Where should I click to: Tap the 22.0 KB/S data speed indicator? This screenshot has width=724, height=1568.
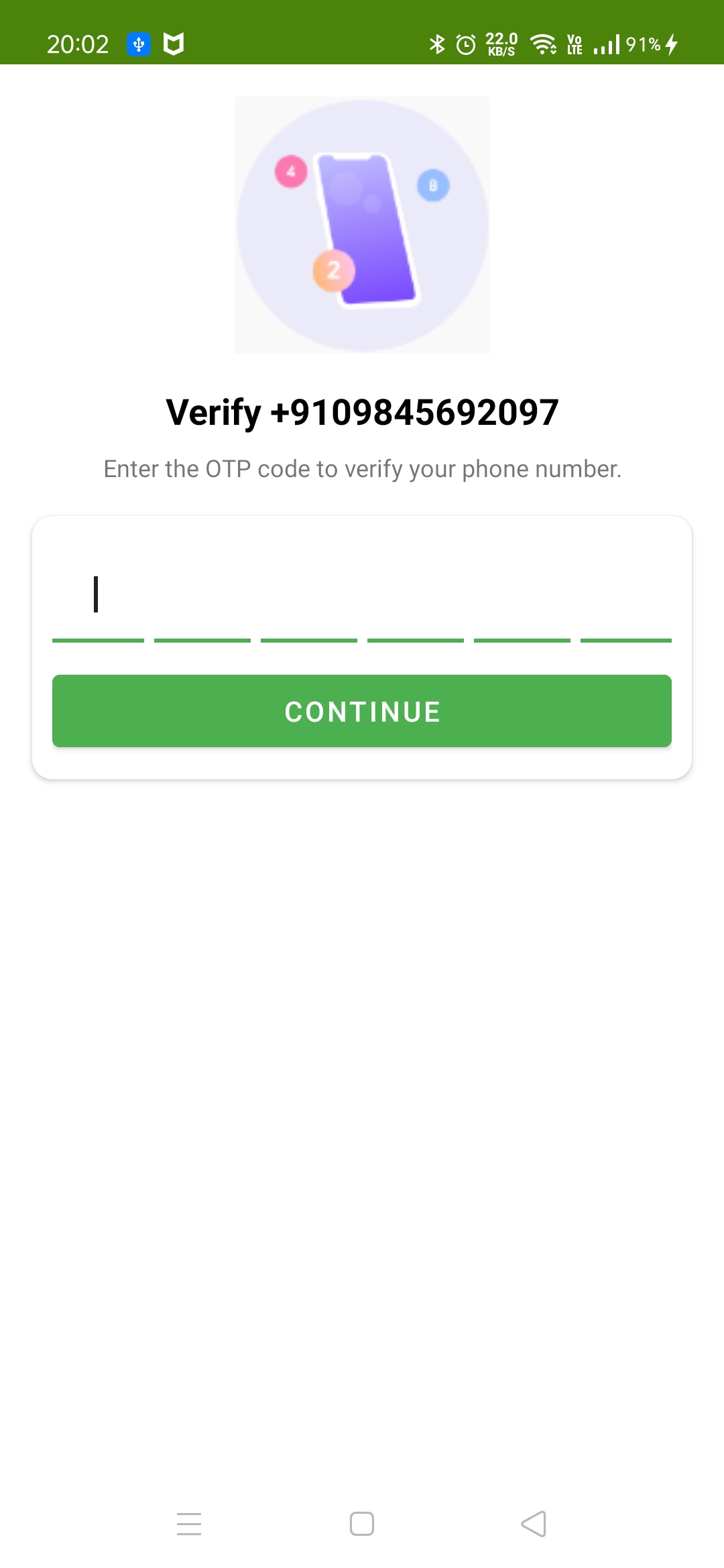(x=499, y=44)
